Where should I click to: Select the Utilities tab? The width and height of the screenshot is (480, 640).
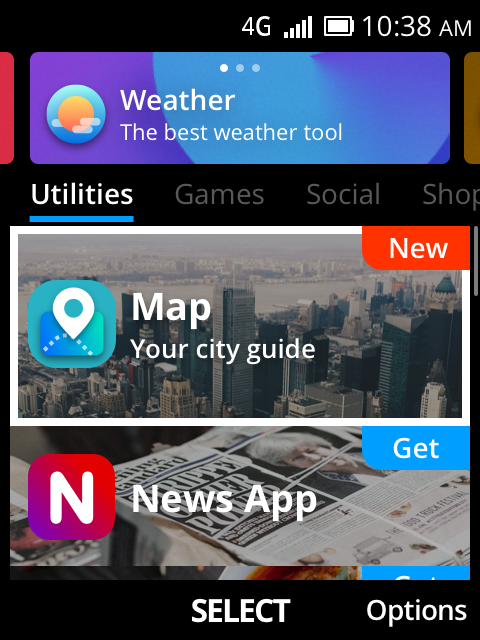[82, 194]
